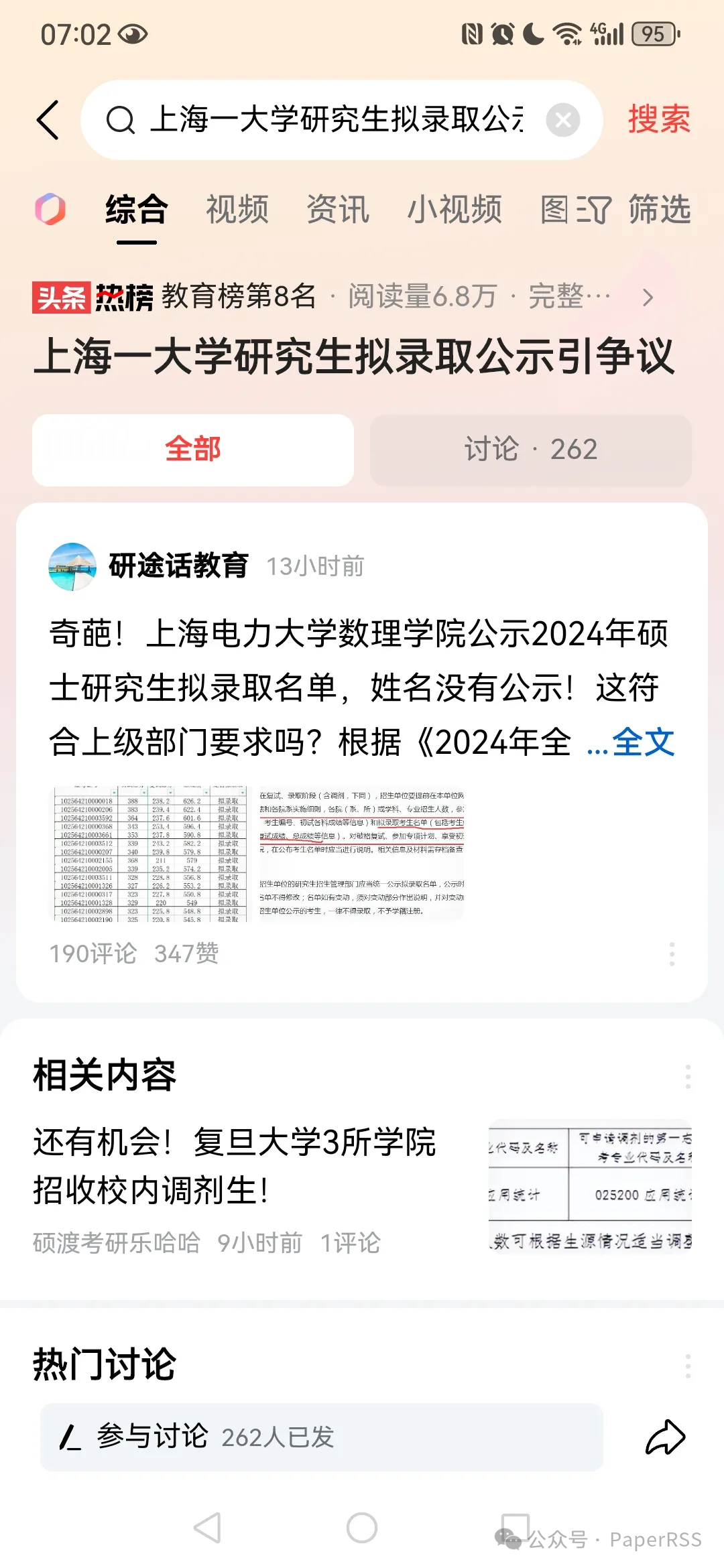
Task: View the admission list table image
Action: (151, 854)
